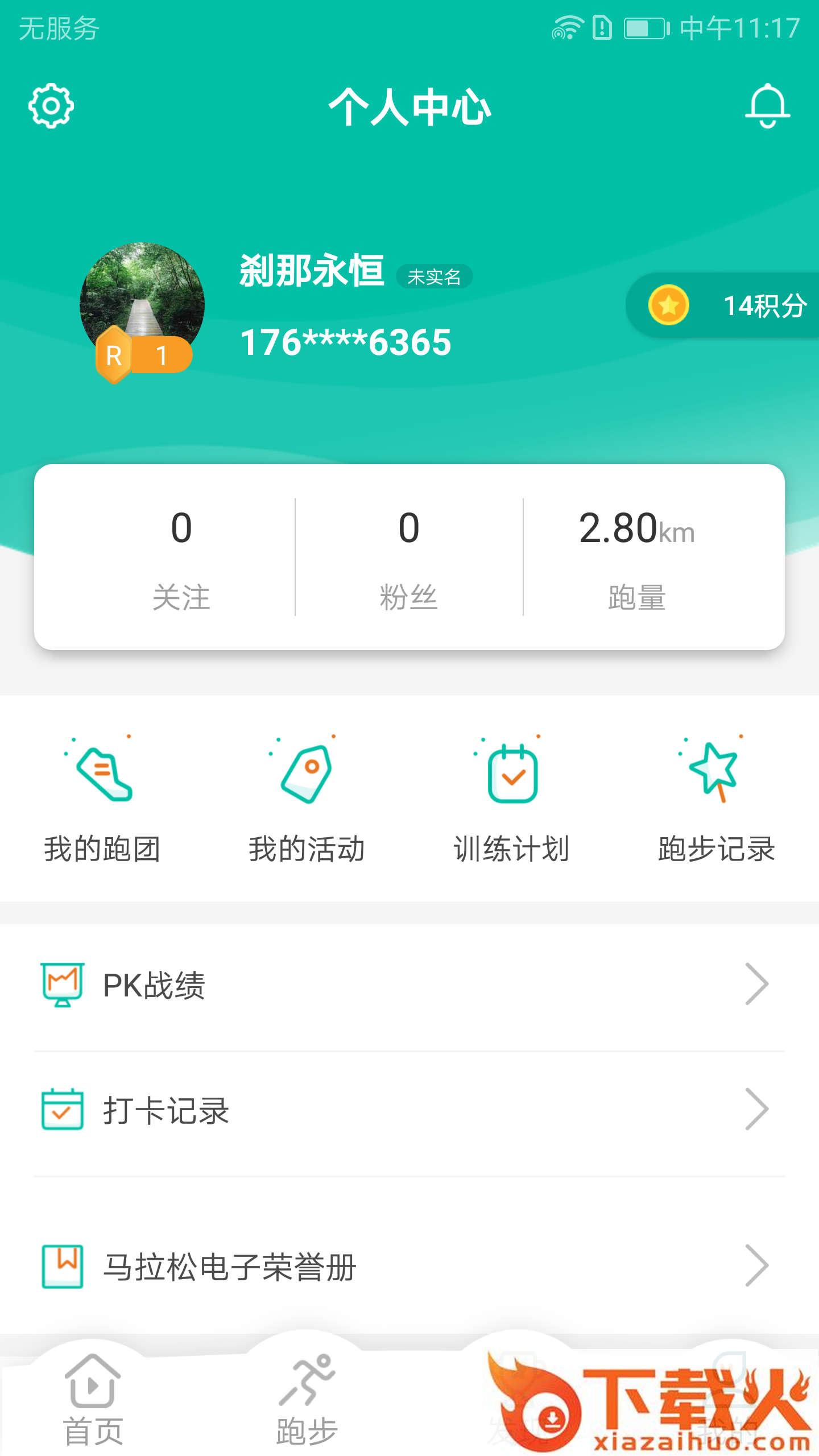View the 跑量 running distance
This screenshot has height=1456, width=819.
pyautogui.click(x=636, y=557)
